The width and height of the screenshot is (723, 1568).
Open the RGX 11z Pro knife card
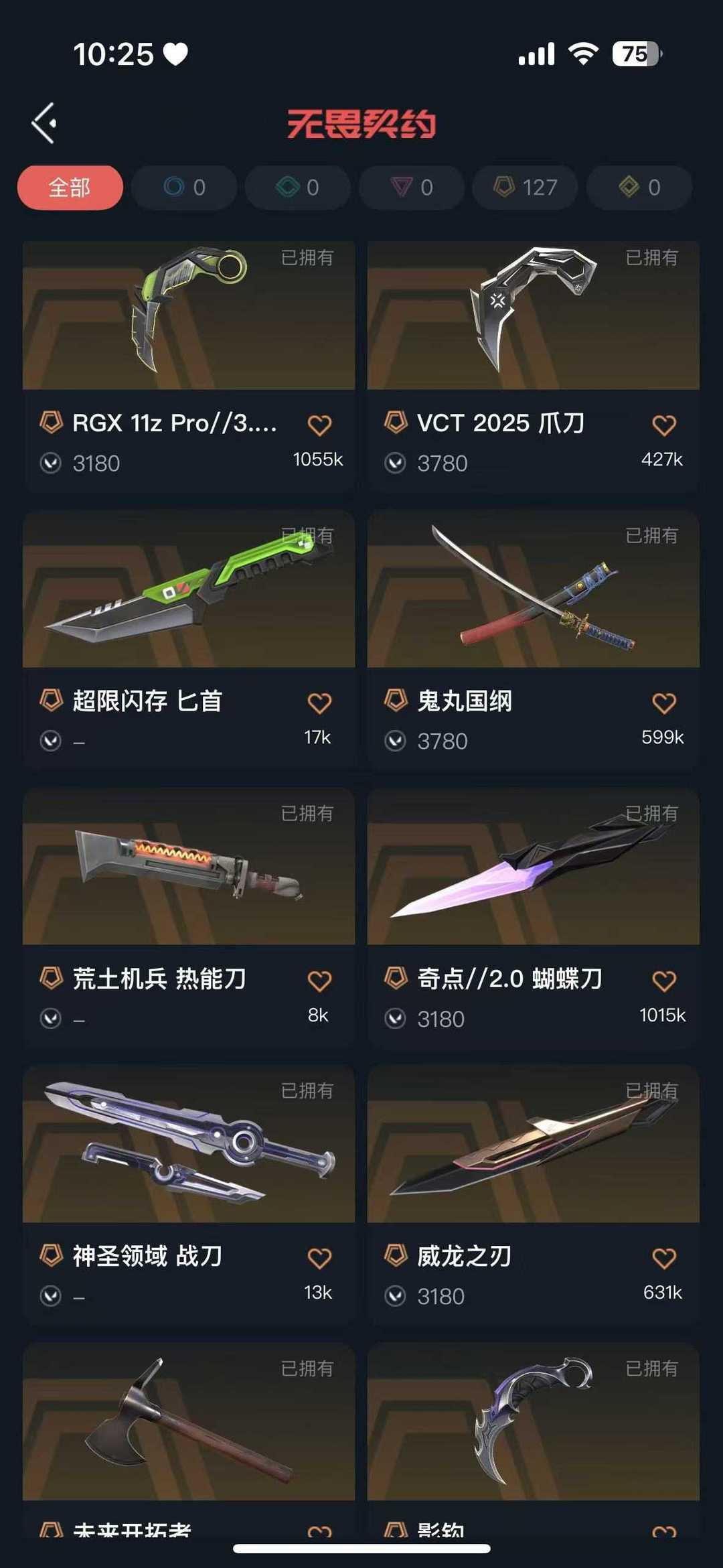click(189, 366)
